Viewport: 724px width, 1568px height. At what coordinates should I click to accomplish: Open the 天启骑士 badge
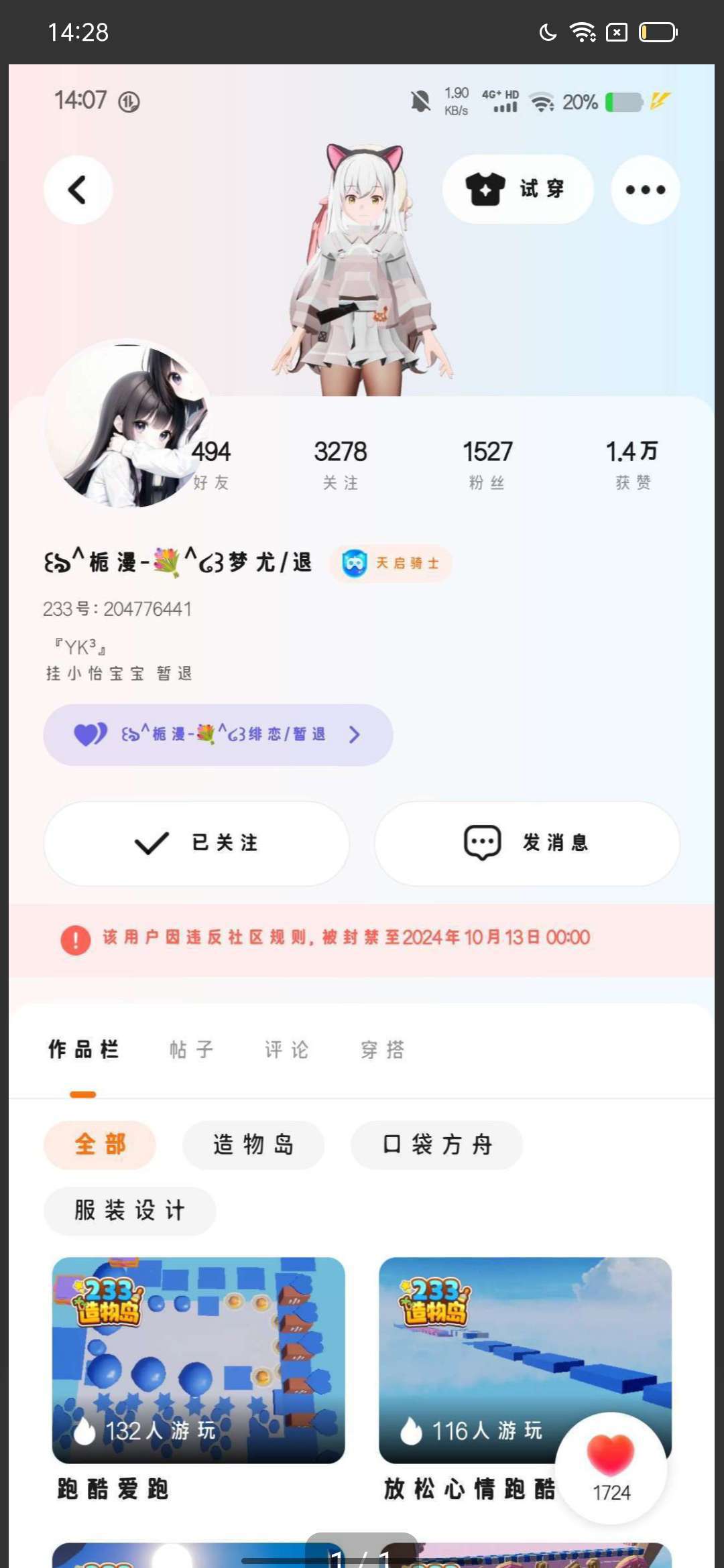tap(390, 563)
